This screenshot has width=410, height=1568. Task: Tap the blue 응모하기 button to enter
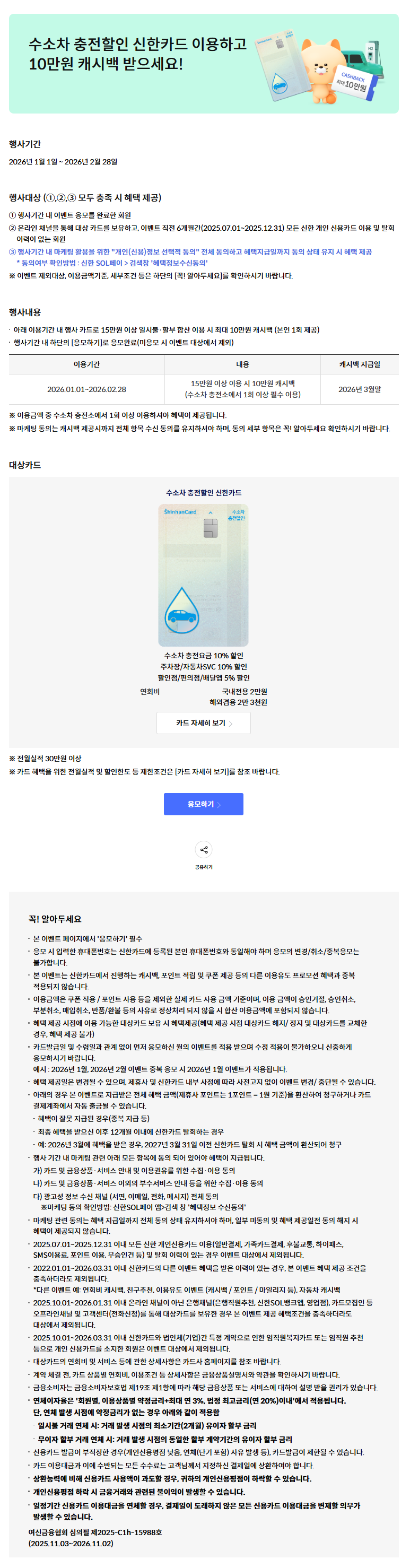click(x=203, y=804)
